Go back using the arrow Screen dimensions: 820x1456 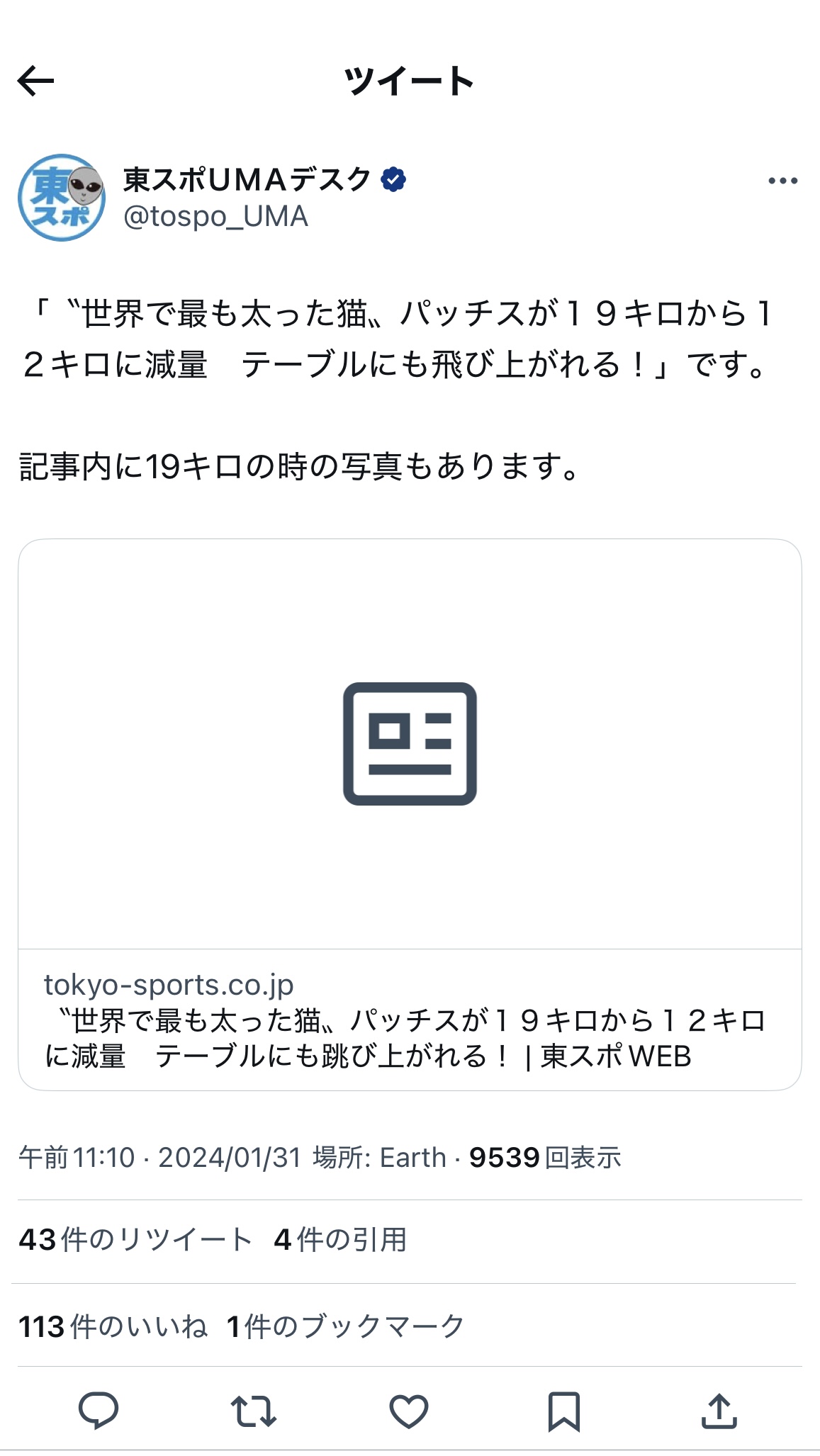[35, 81]
